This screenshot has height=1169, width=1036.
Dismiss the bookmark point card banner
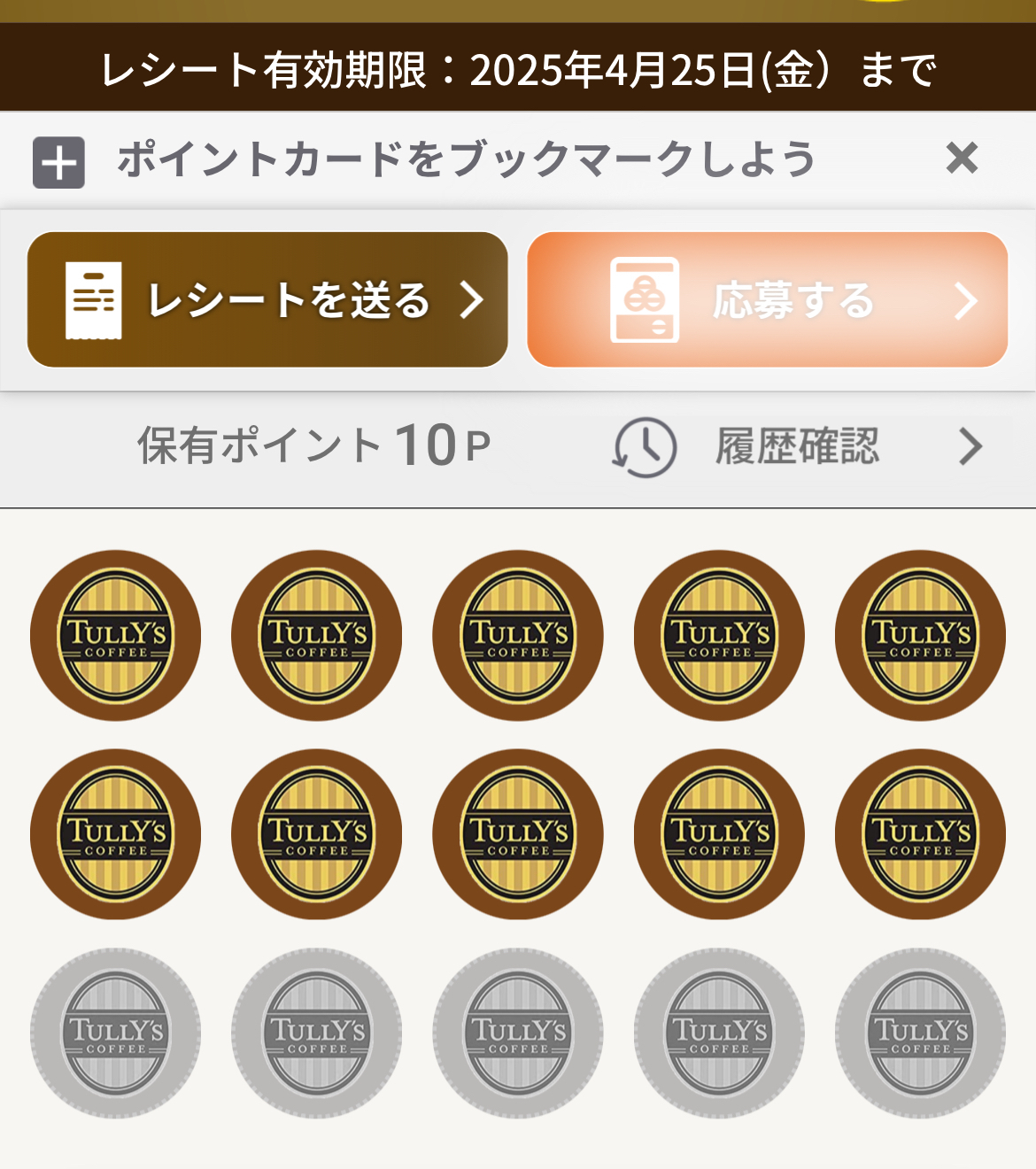coord(962,159)
